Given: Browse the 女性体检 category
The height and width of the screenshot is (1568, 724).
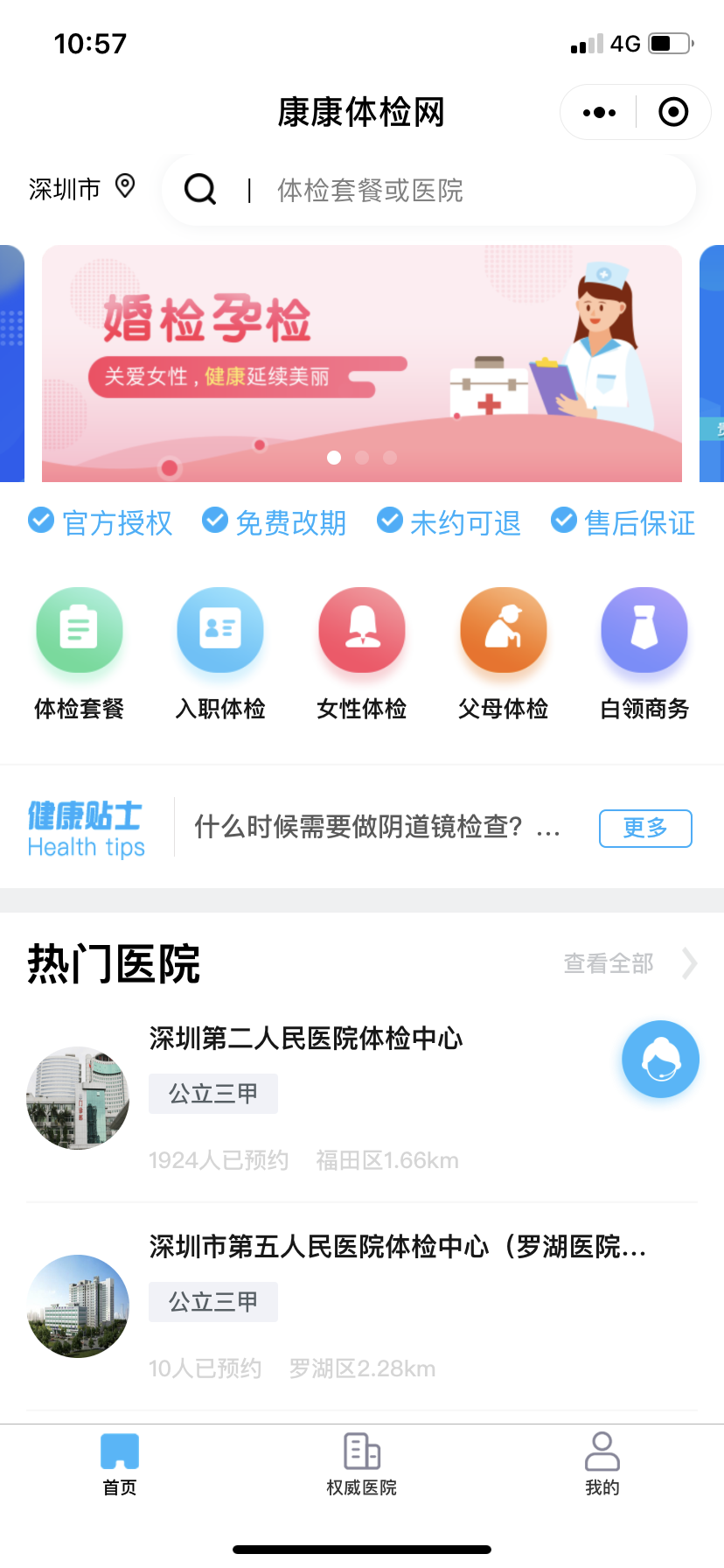Looking at the screenshot, I should (x=362, y=654).
